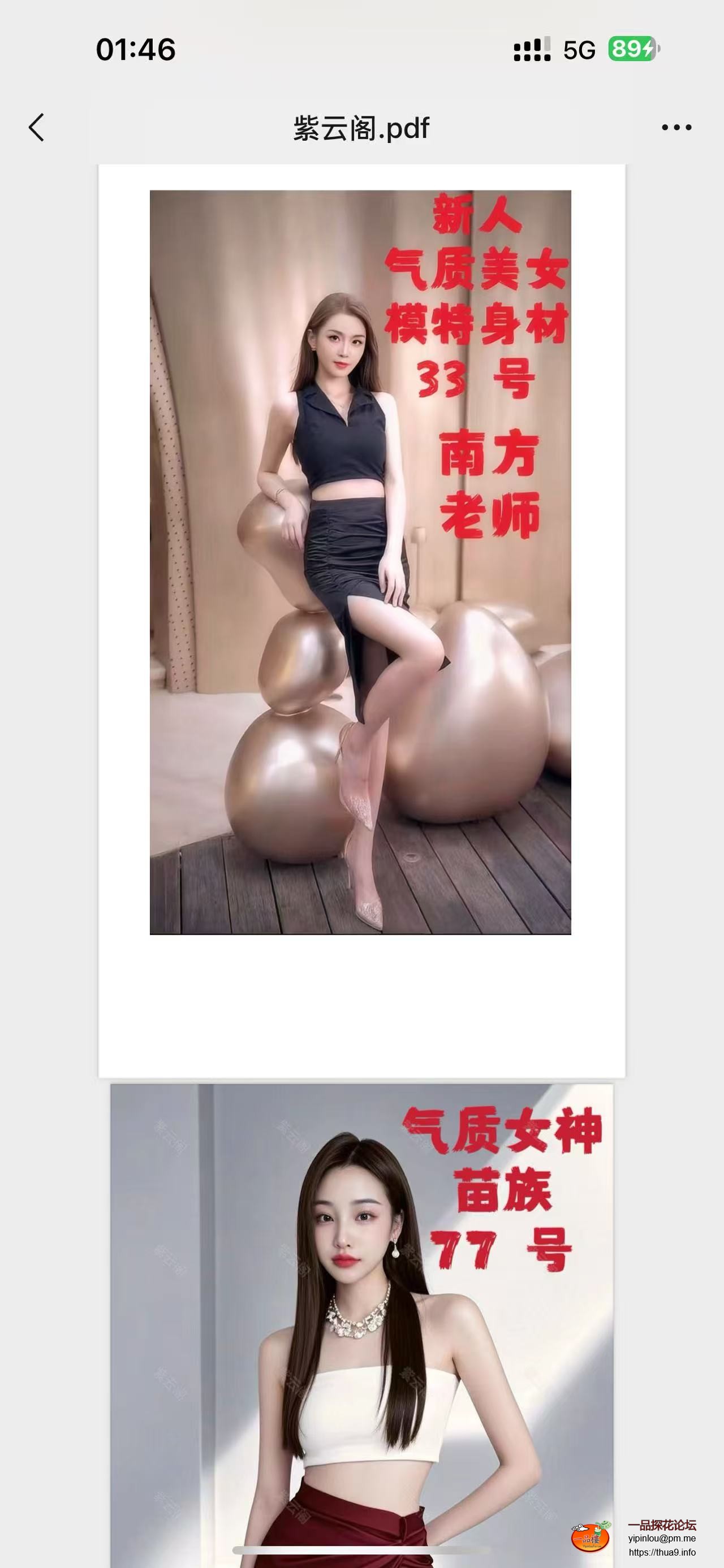Open the three-dot more options menu

(676, 127)
